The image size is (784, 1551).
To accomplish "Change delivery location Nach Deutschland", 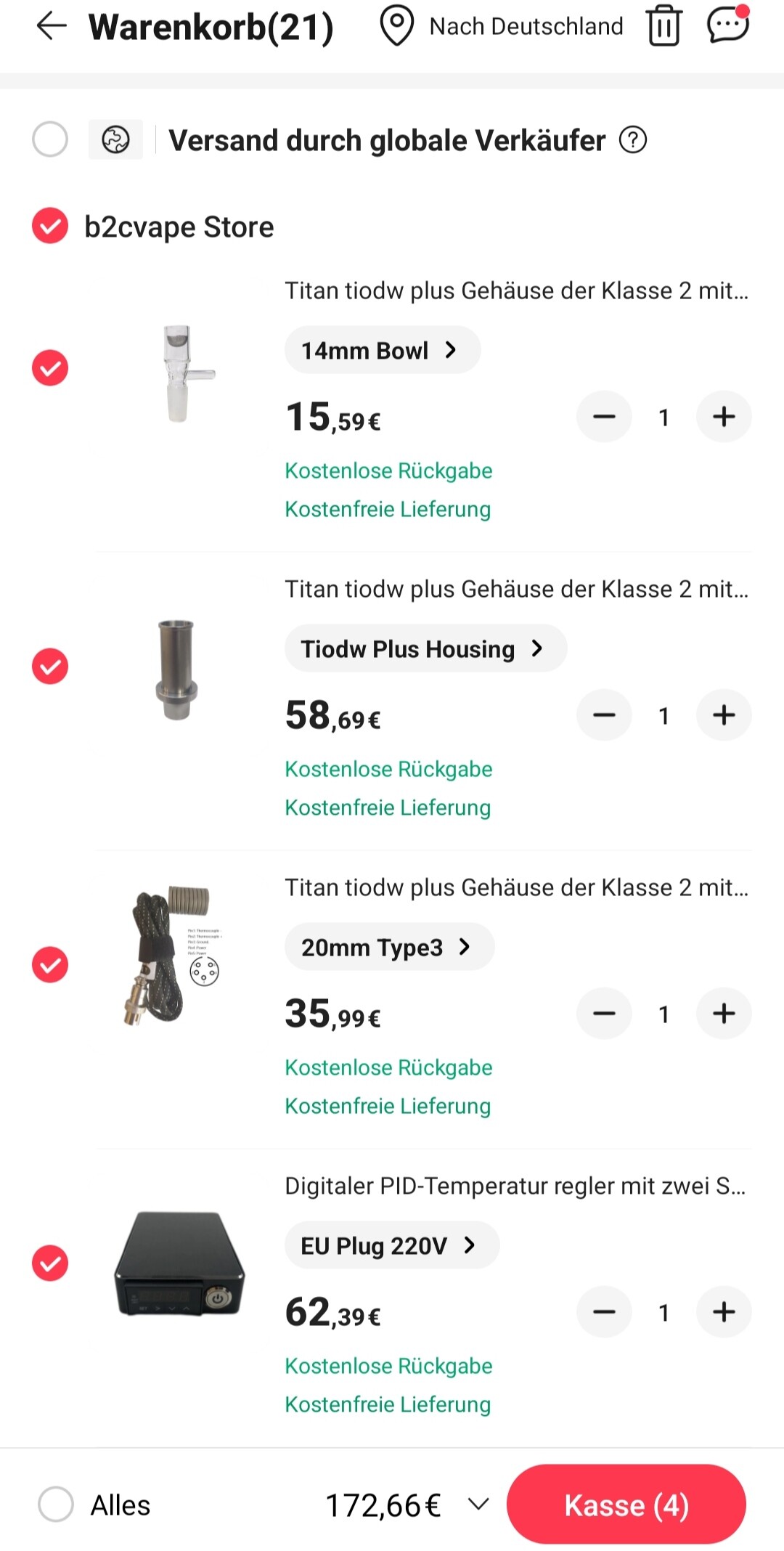I will [x=501, y=26].
